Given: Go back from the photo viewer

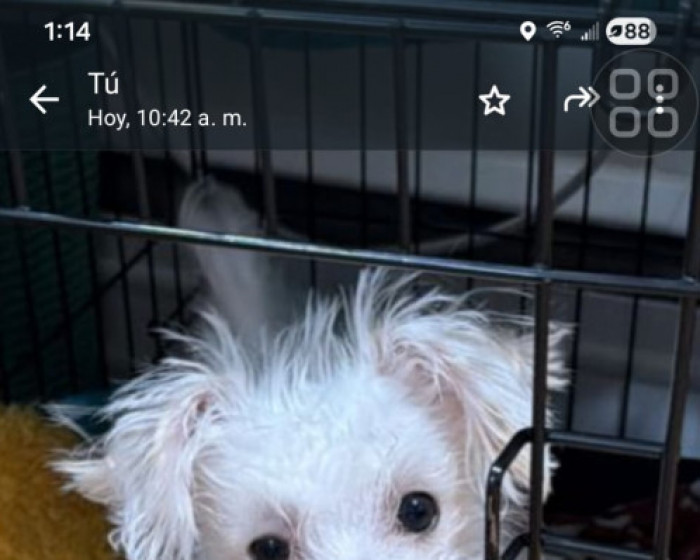Looking at the screenshot, I should pos(44,99).
